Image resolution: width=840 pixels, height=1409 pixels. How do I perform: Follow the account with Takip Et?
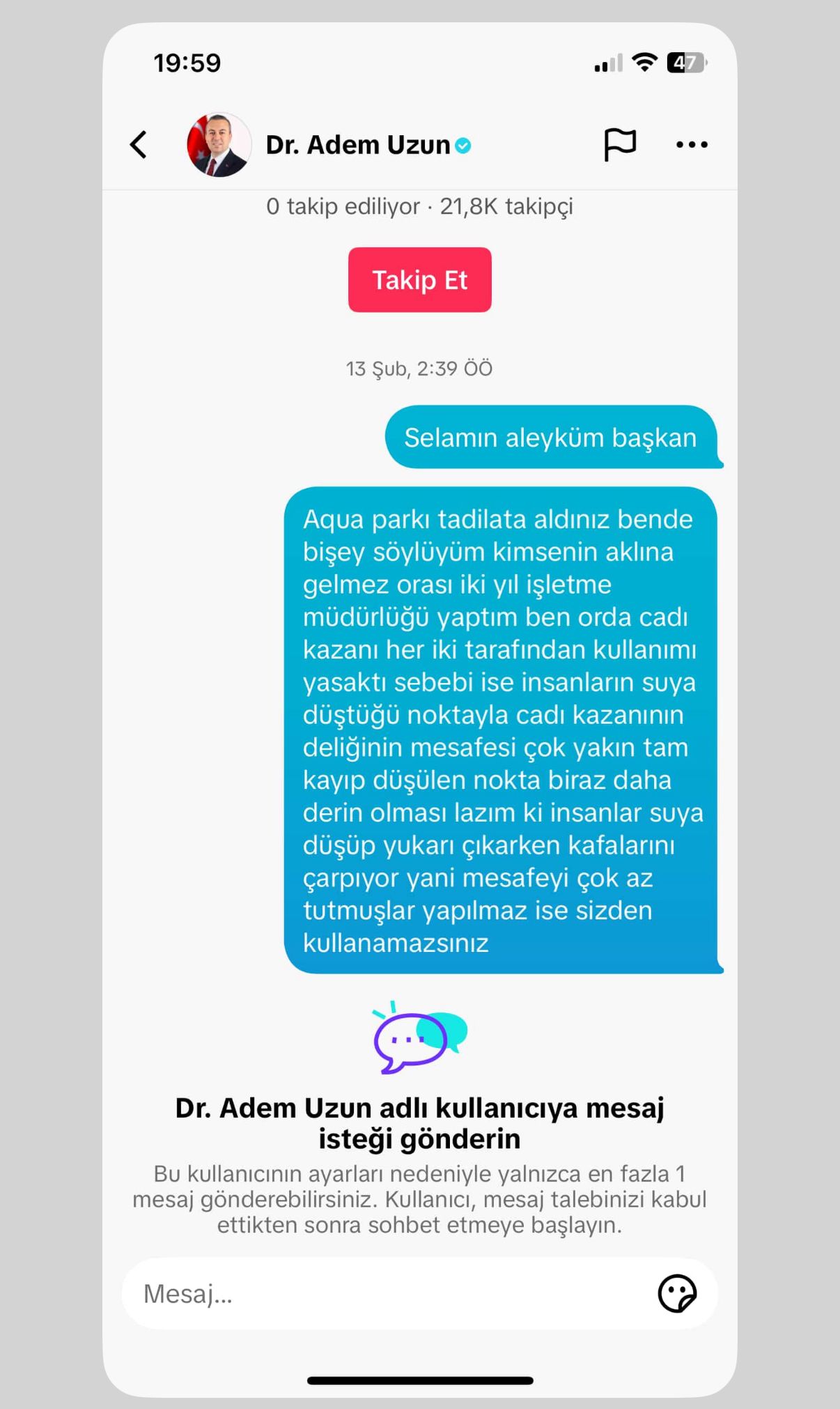419,280
